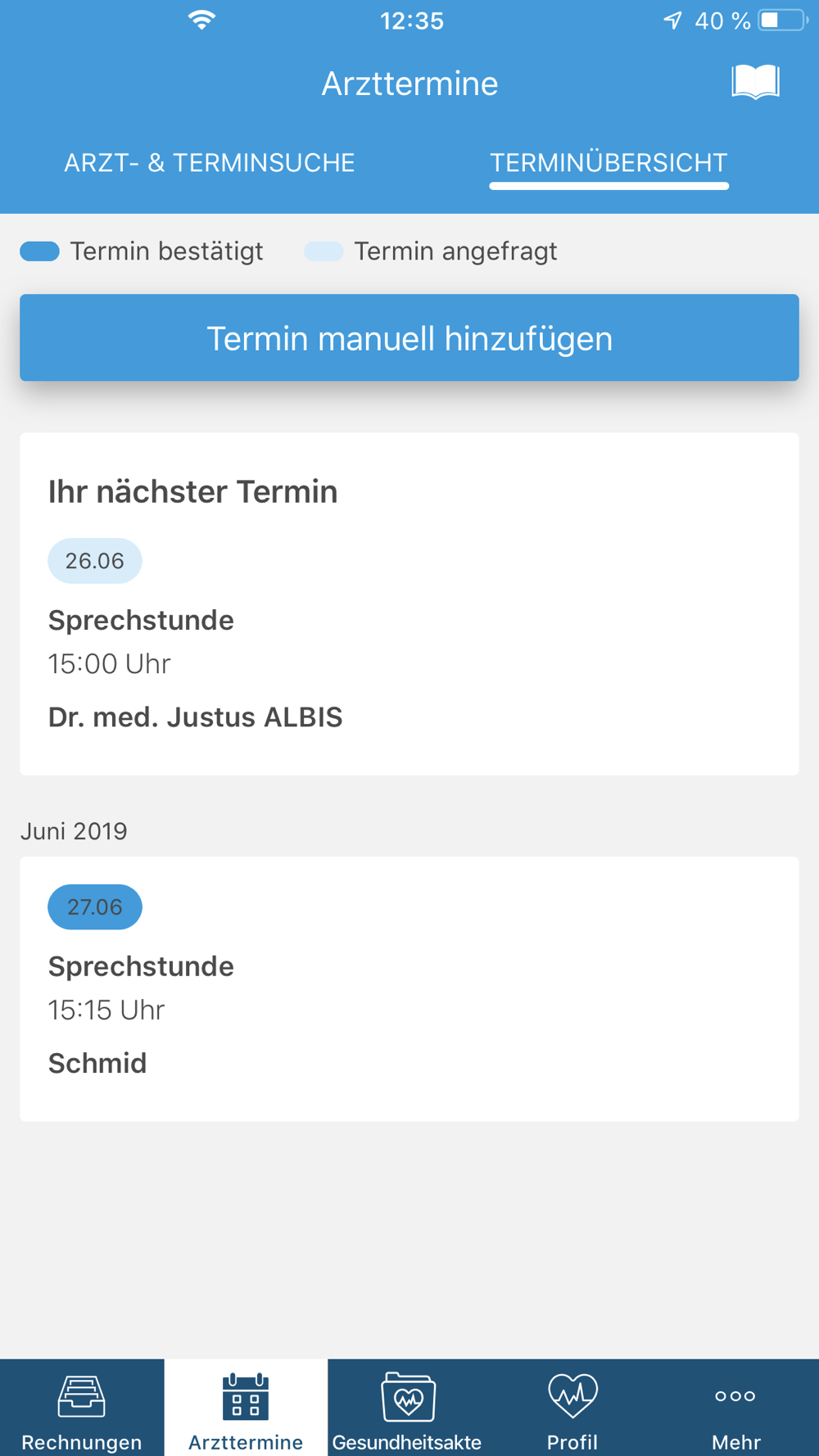Tap Termin manuell hinzufügen button

(x=409, y=337)
